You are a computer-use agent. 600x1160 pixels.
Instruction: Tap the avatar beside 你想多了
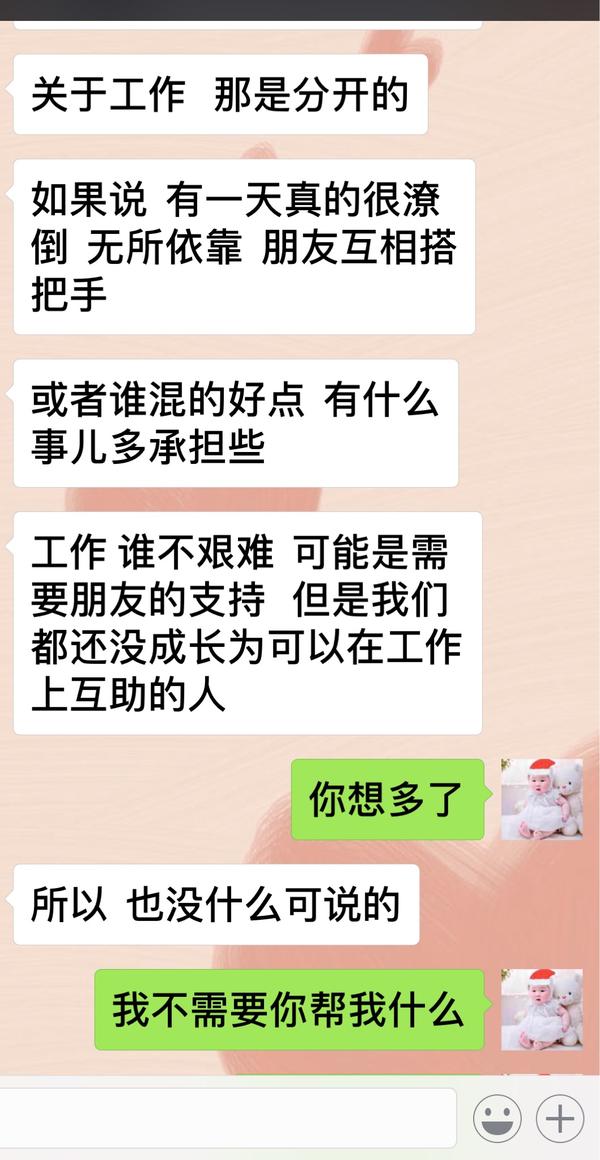[541, 799]
